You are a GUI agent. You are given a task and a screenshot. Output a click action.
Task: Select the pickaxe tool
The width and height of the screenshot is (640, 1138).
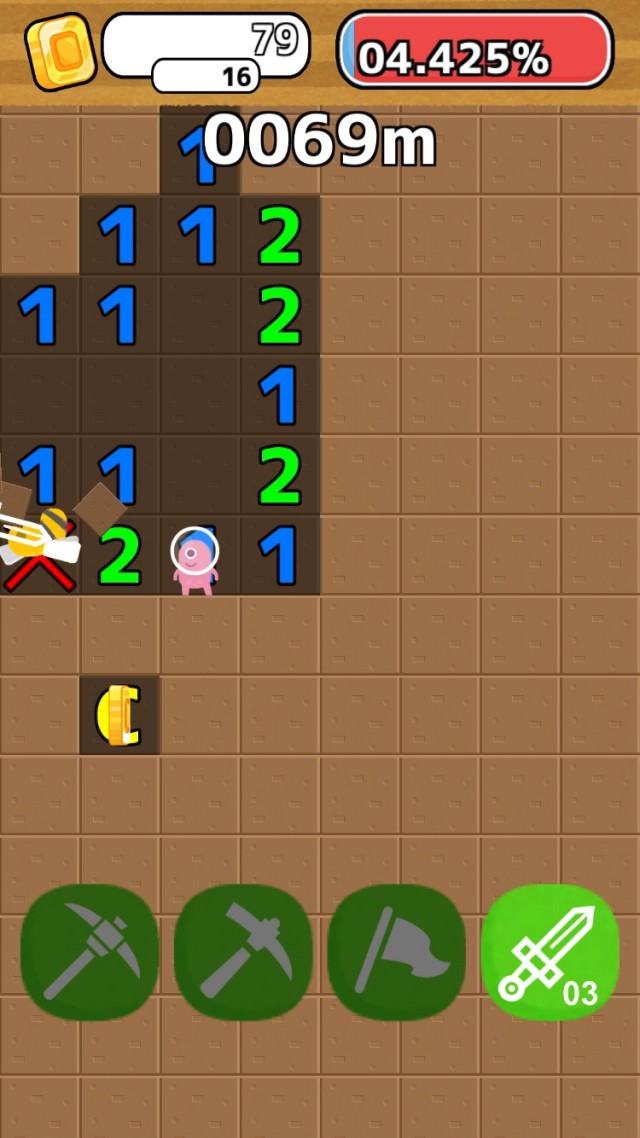point(90,952)
